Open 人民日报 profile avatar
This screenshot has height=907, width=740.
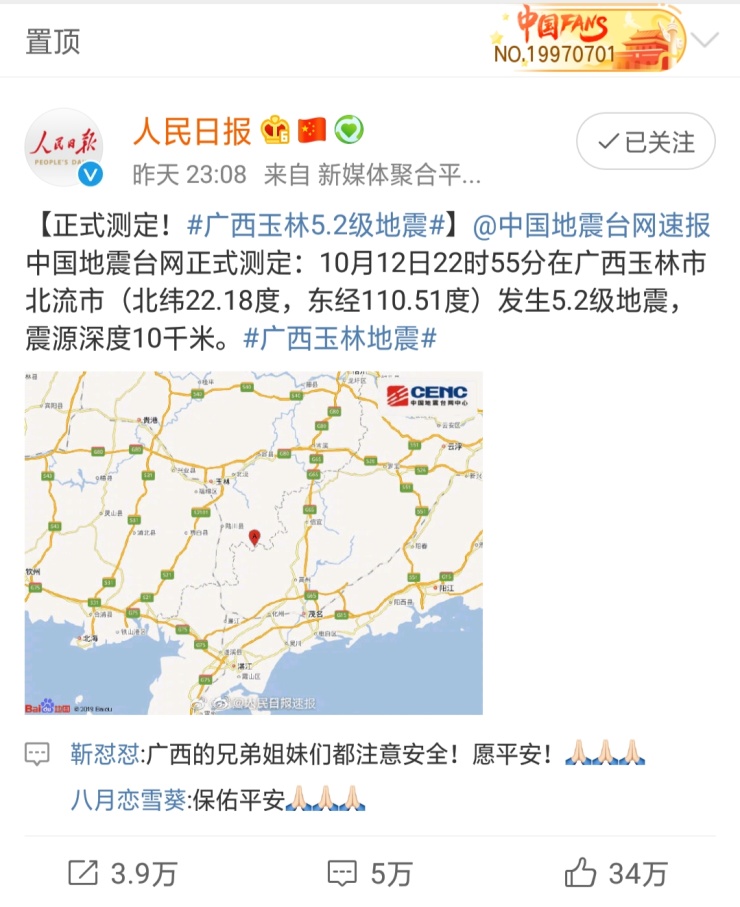pyautogui.click(x=64, y=148)
